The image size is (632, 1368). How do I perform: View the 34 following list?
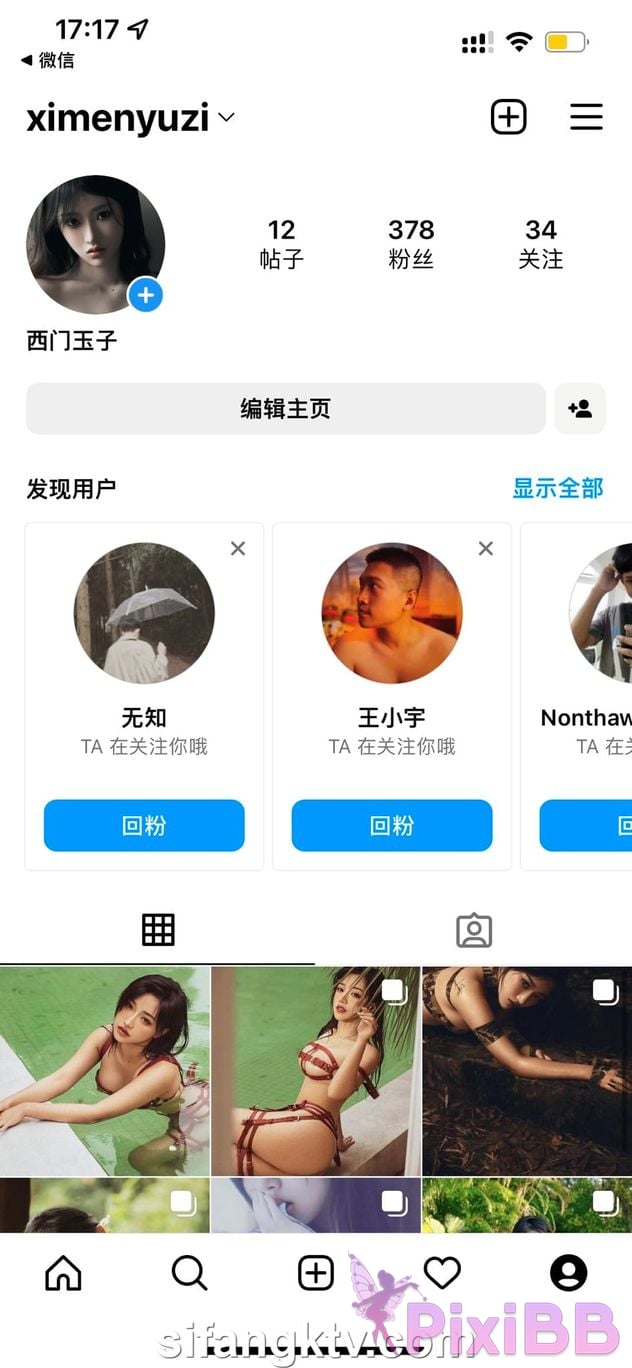pyautogui.click(x=541, y=244)
